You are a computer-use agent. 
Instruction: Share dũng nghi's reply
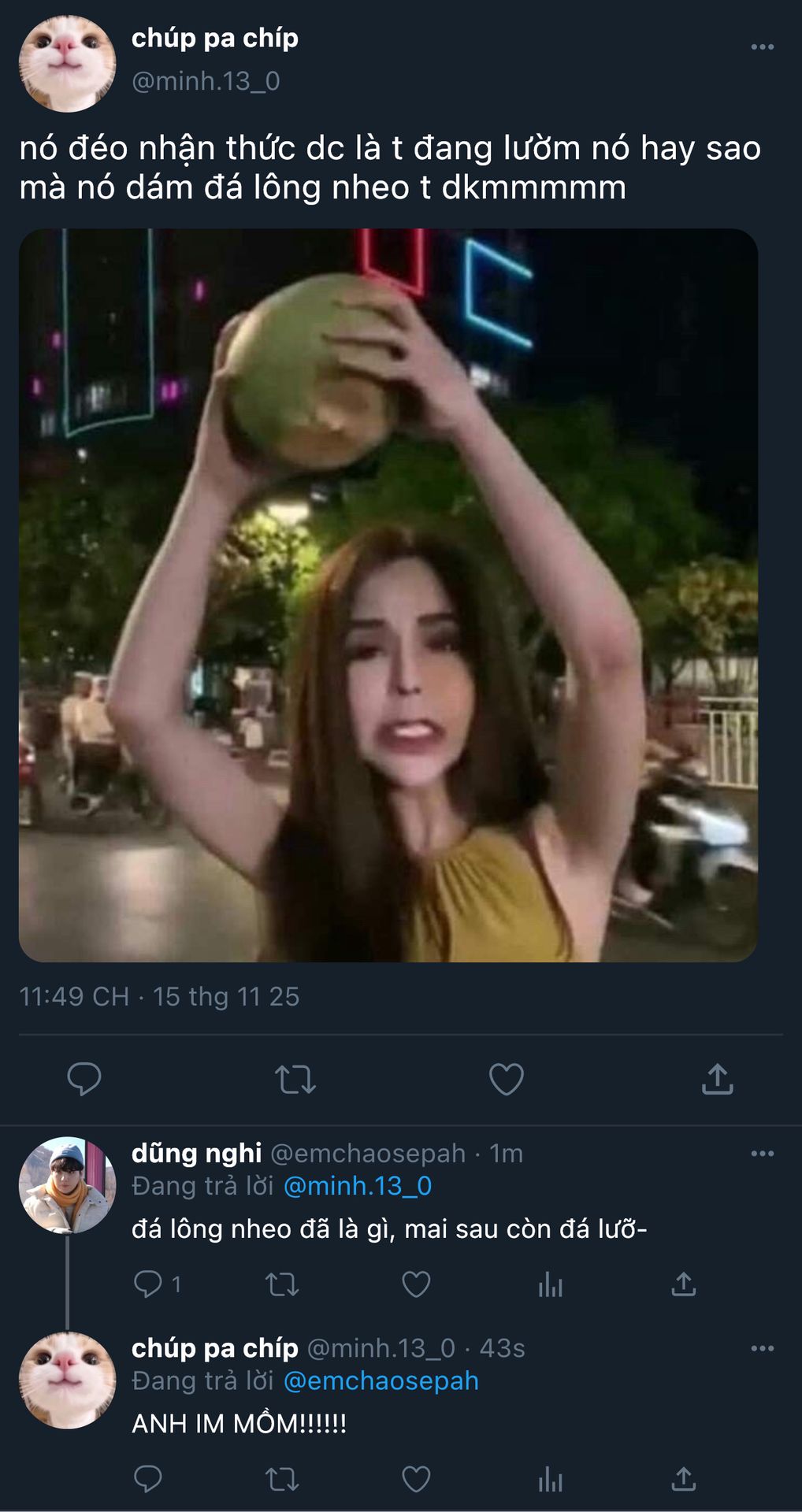[684, 1284]
